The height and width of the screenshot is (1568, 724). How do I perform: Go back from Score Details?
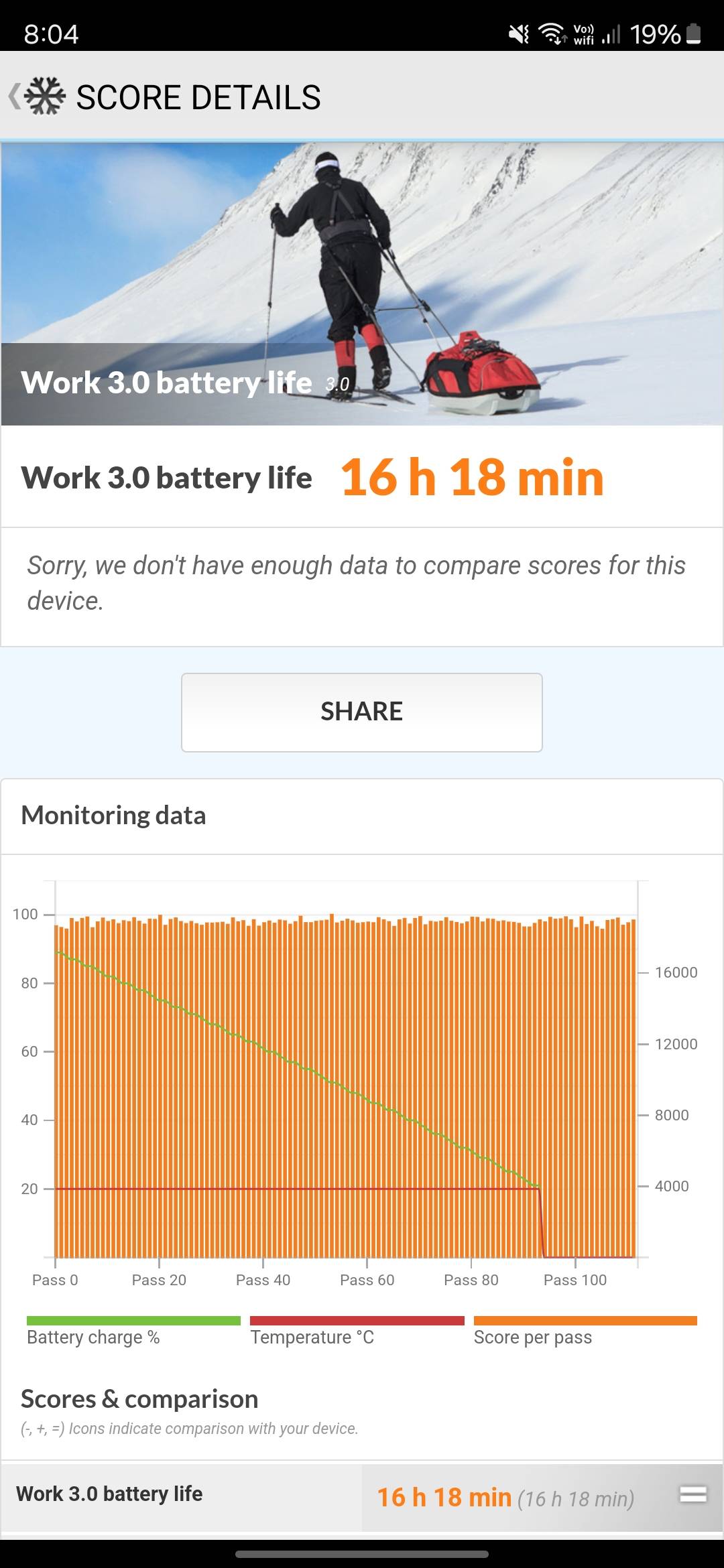tap(15, 96)
